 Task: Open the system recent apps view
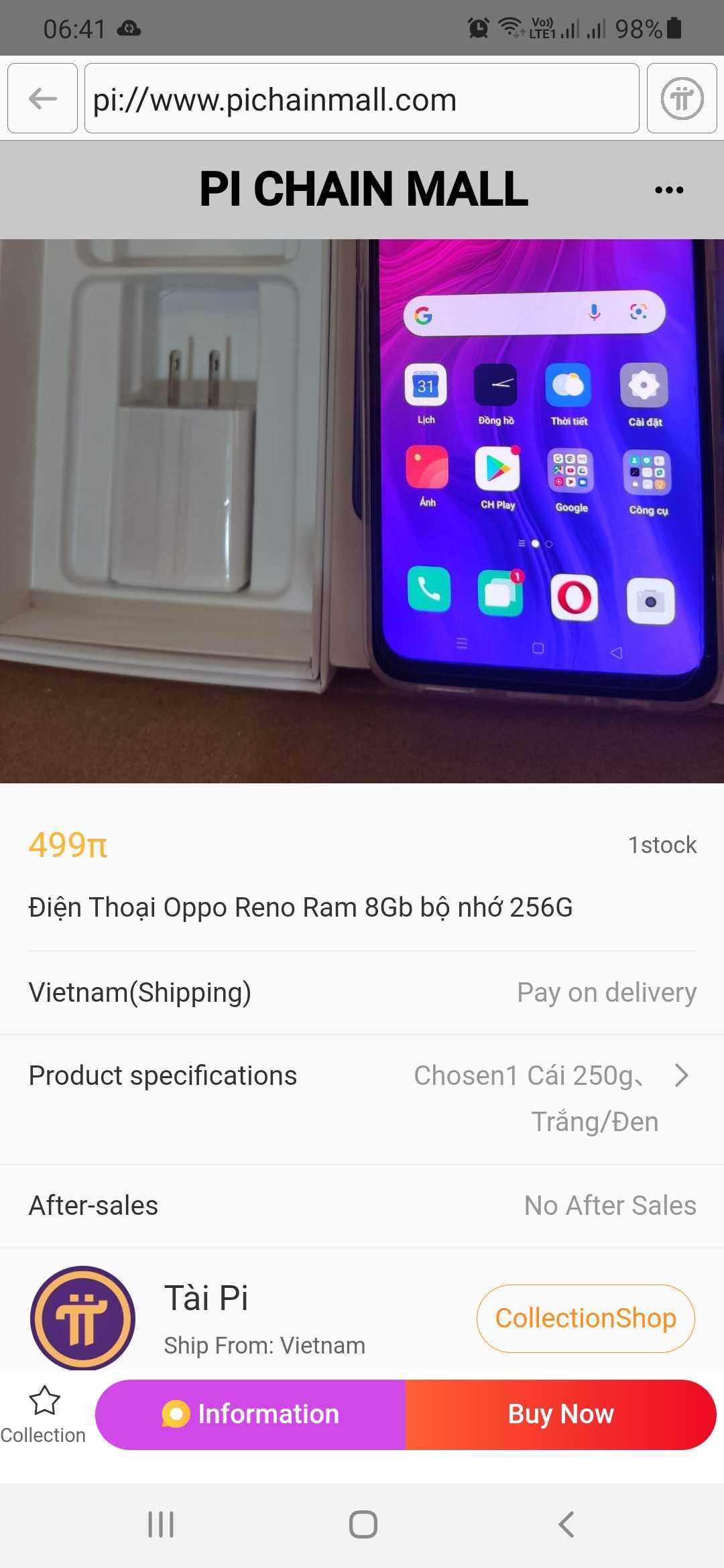click(x=161, y=1524)
